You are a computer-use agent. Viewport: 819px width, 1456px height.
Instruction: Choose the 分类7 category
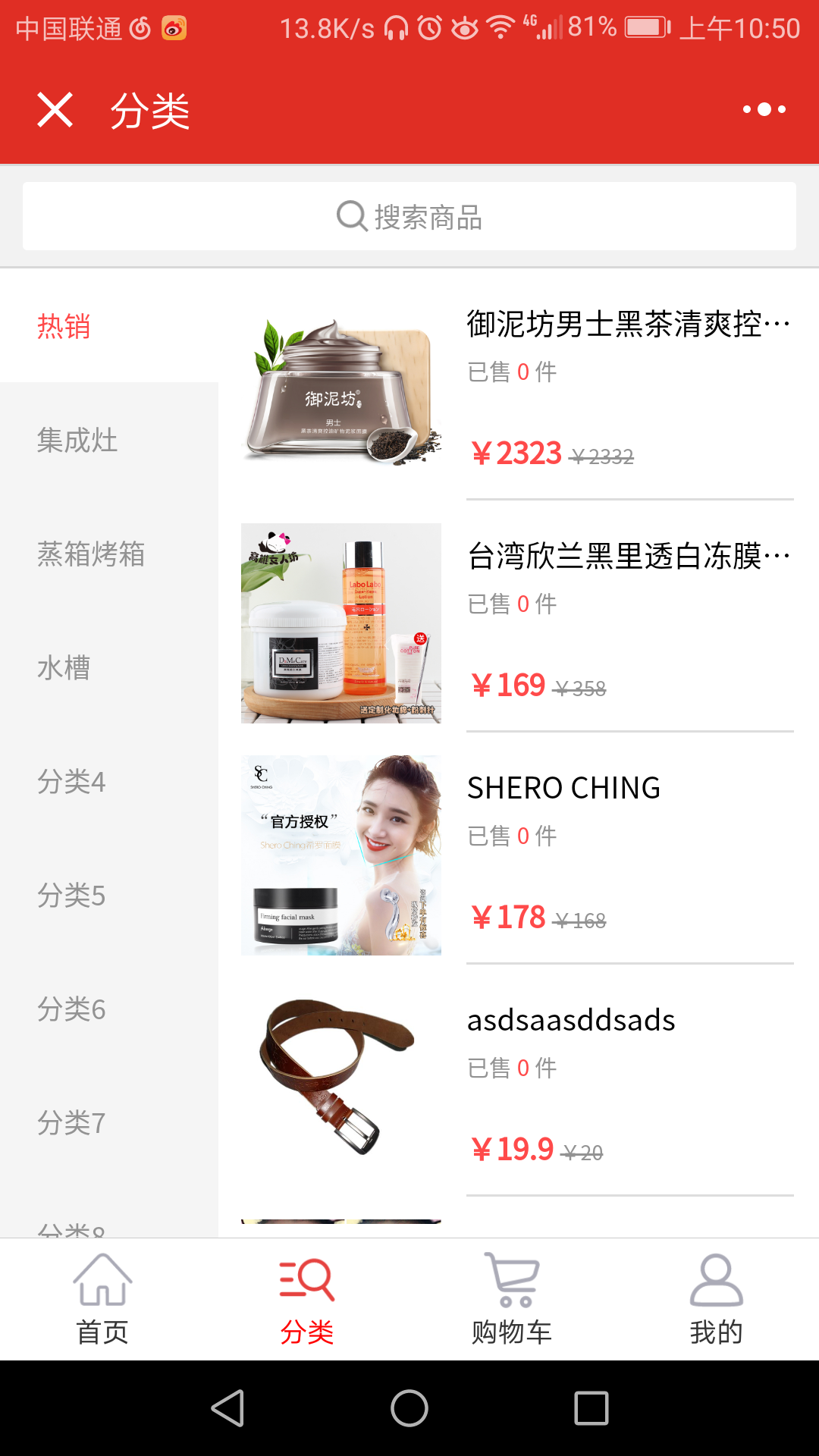(x=71, y=1123)
